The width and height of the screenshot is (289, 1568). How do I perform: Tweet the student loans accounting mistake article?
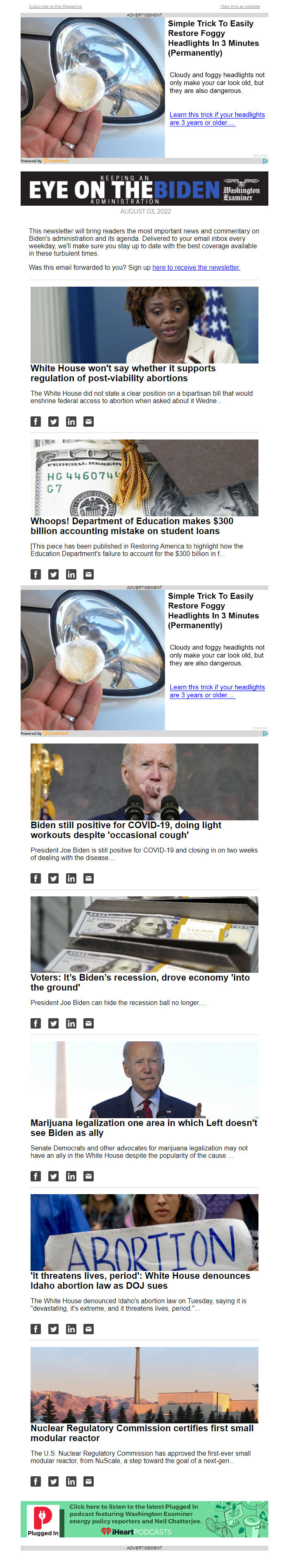(x=54, y=575)
